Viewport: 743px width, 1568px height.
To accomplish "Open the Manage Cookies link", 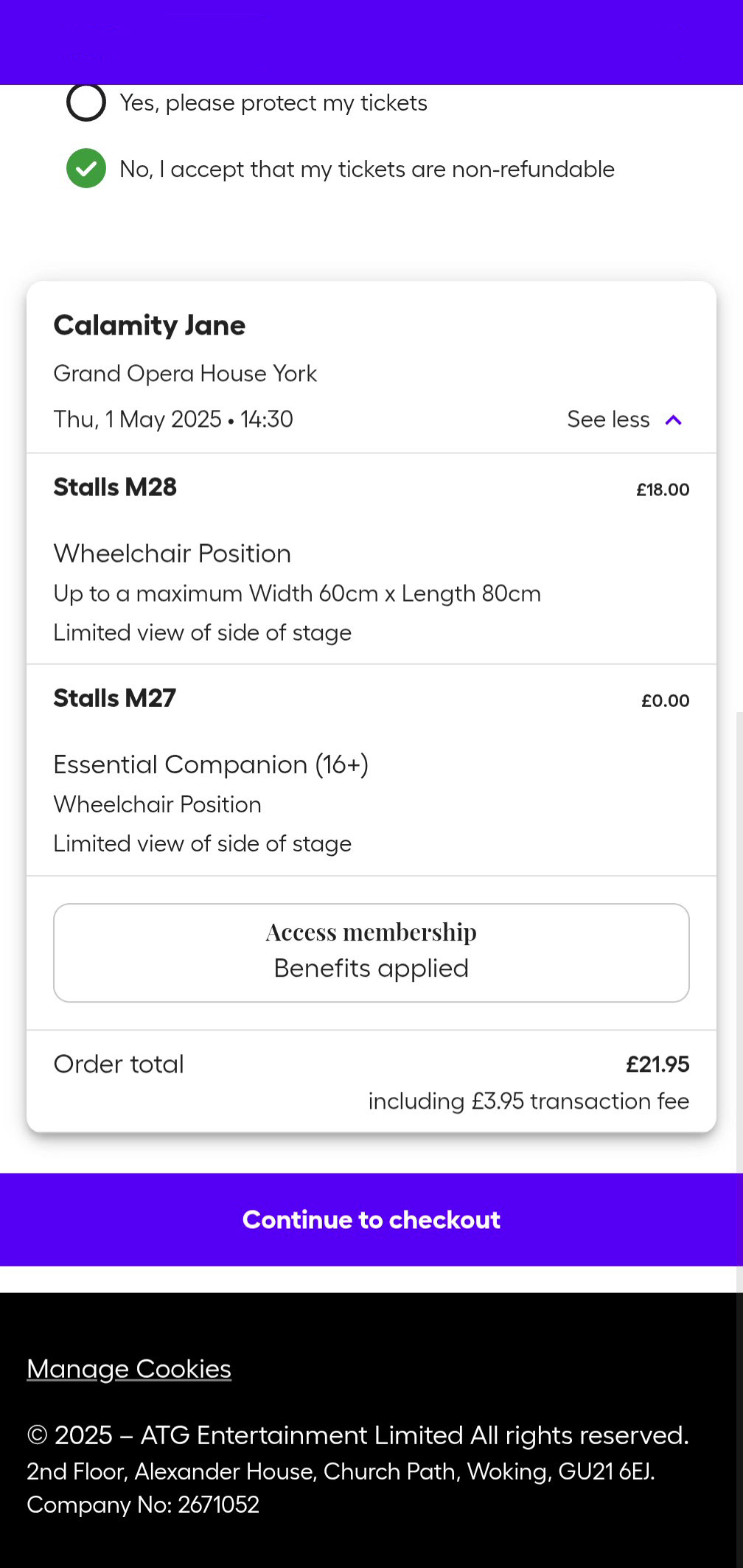I will pyautogui.click(x=129, y=1369).
